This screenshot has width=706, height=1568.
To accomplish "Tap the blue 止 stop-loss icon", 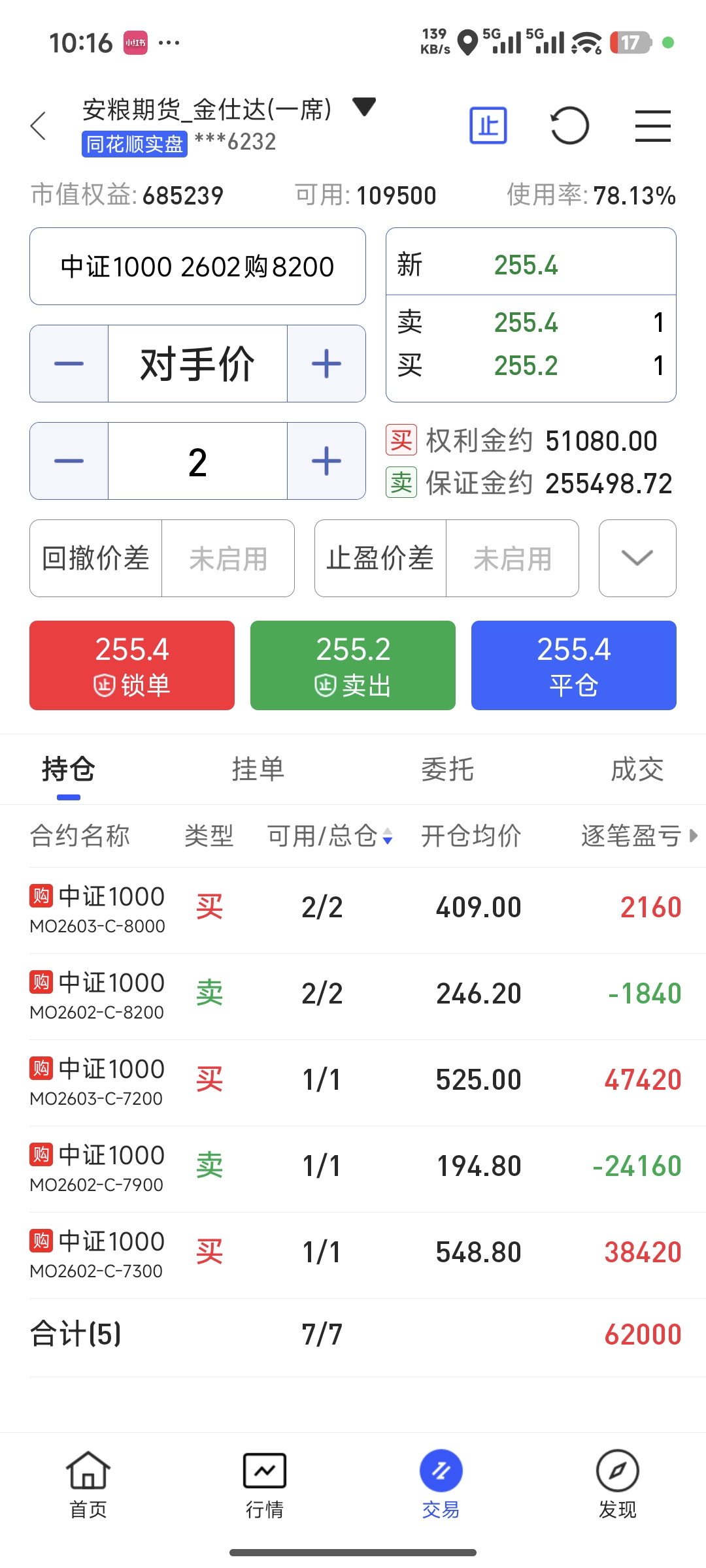I will (488, 125).
